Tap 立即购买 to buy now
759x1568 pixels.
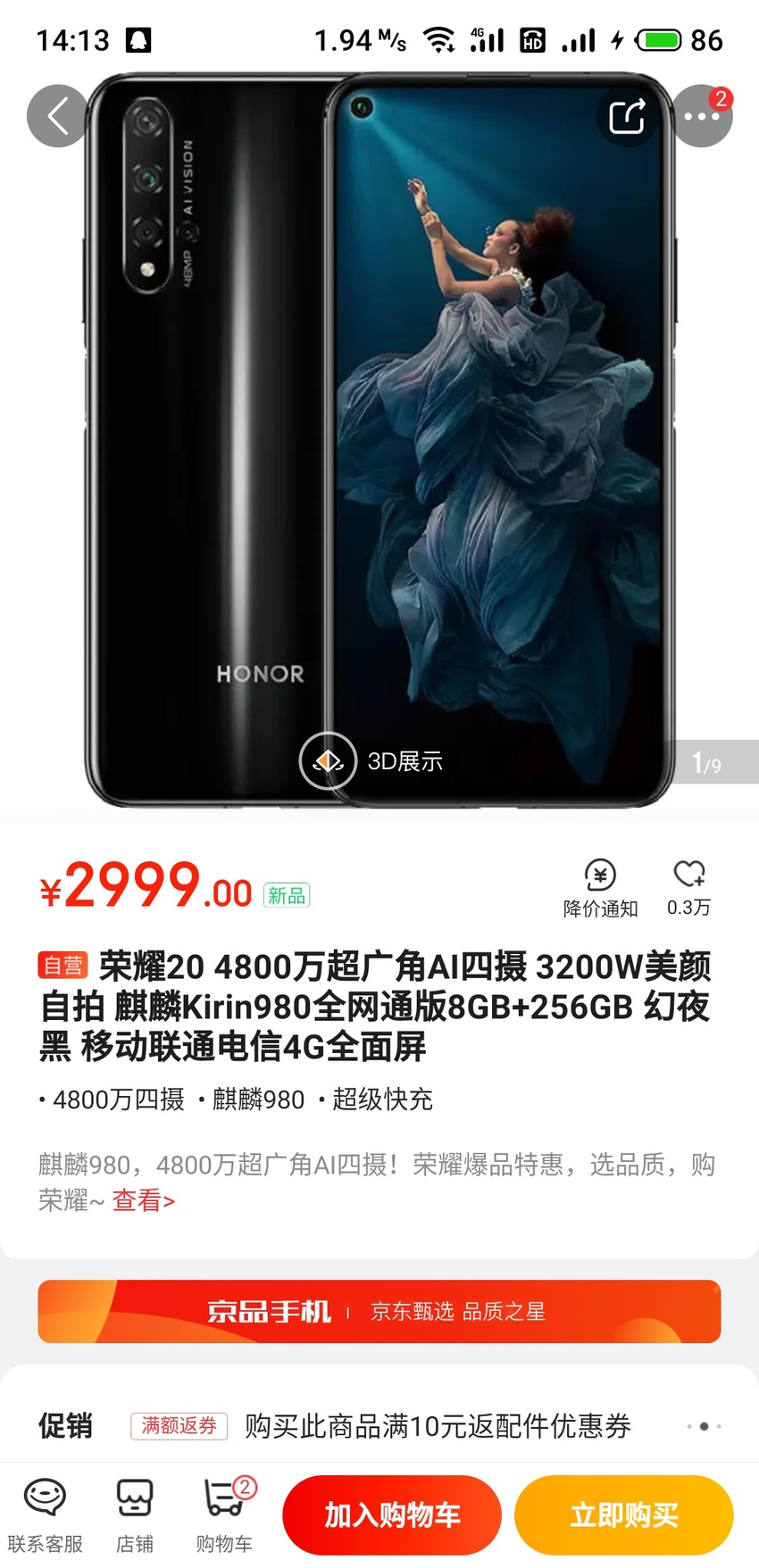[624, 1514]
